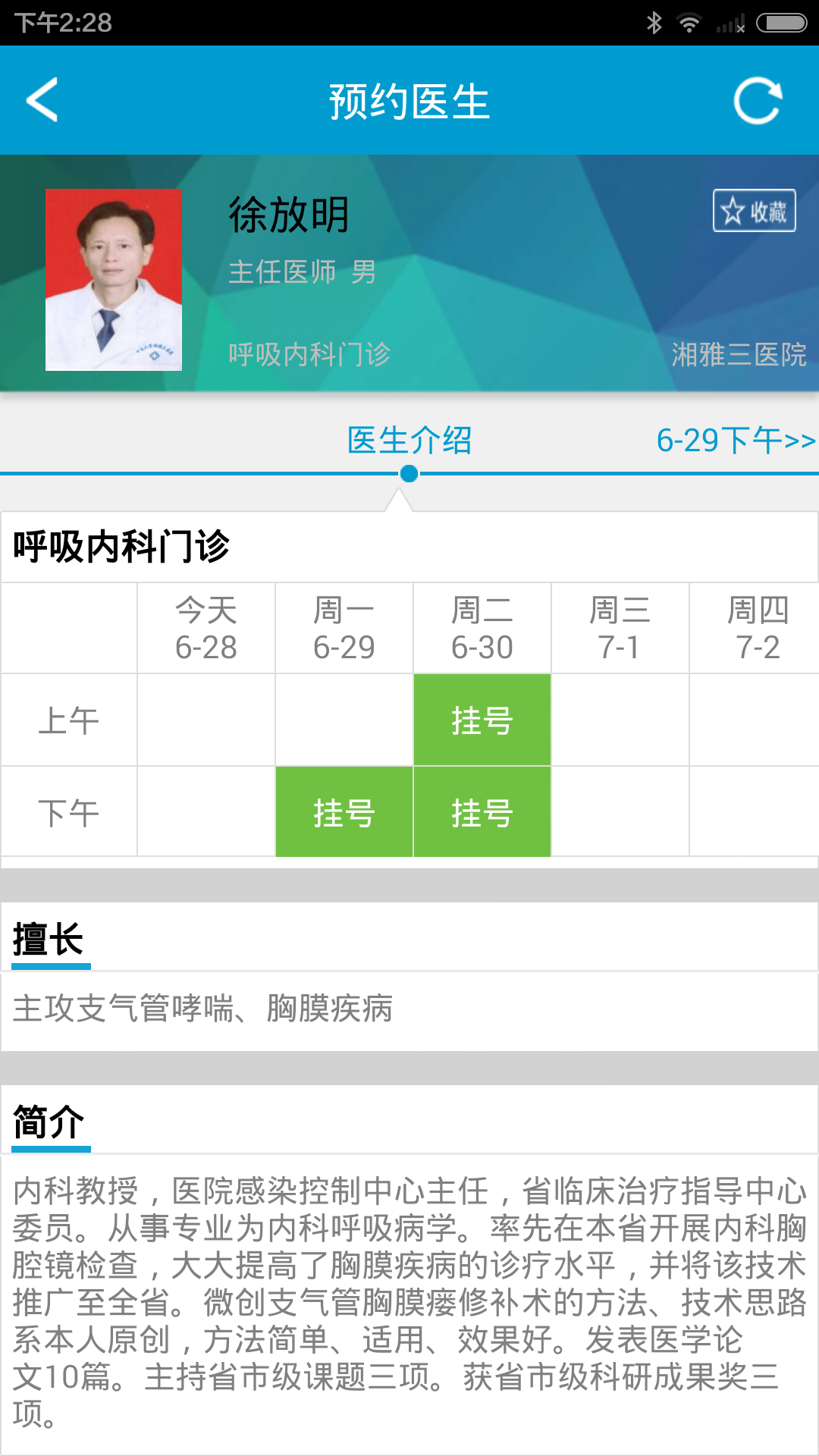Book 挂号 for 周二 6-30 下午
This screenshot has width=819, height=1456.
click(x=482, y=812)
